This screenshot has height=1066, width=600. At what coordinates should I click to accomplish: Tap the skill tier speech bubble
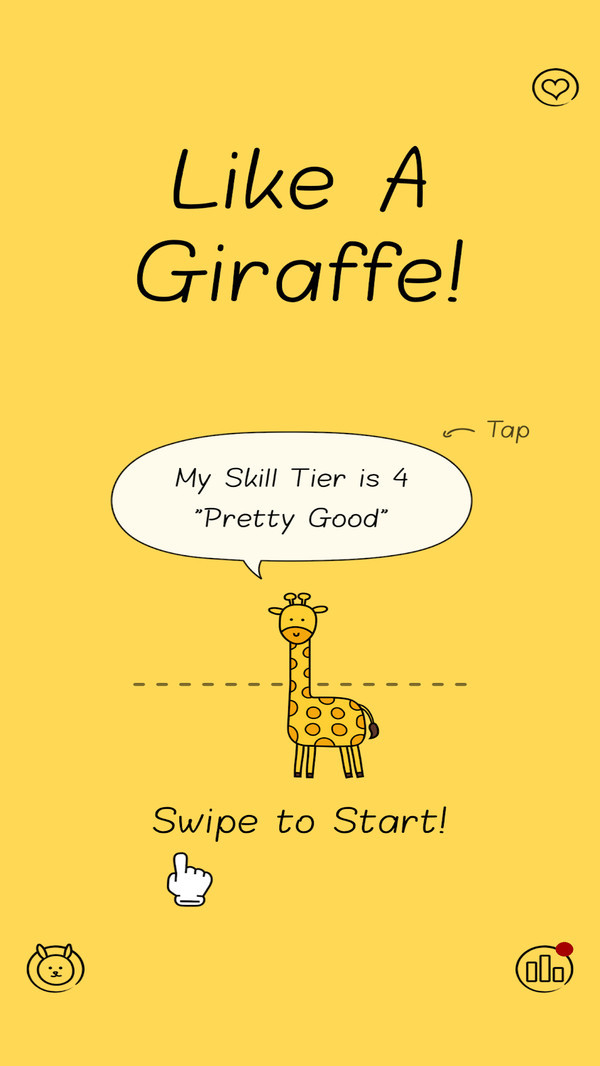291,498
